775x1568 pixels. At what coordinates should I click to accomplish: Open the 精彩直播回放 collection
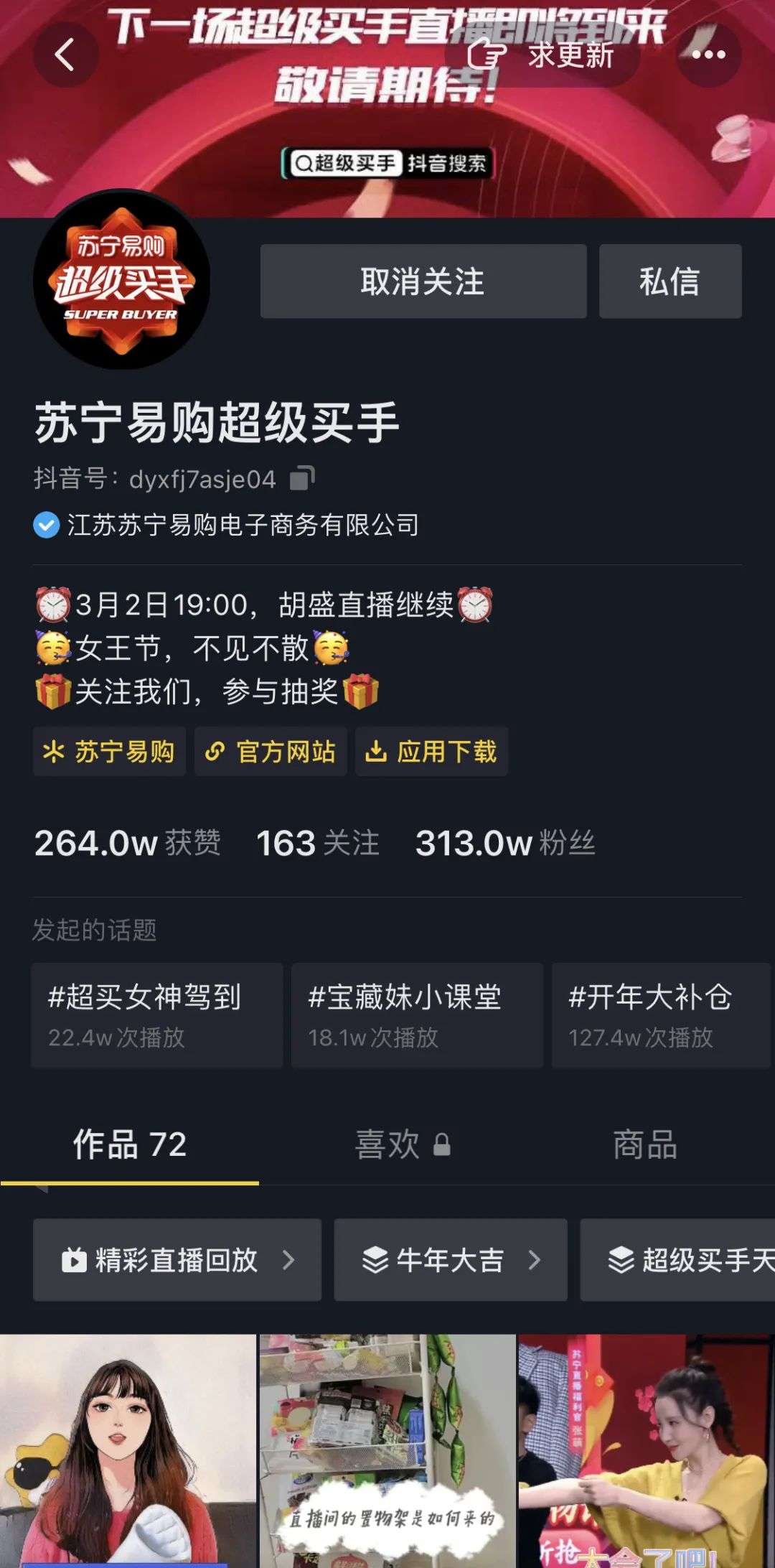click(x=177, y=1260)
